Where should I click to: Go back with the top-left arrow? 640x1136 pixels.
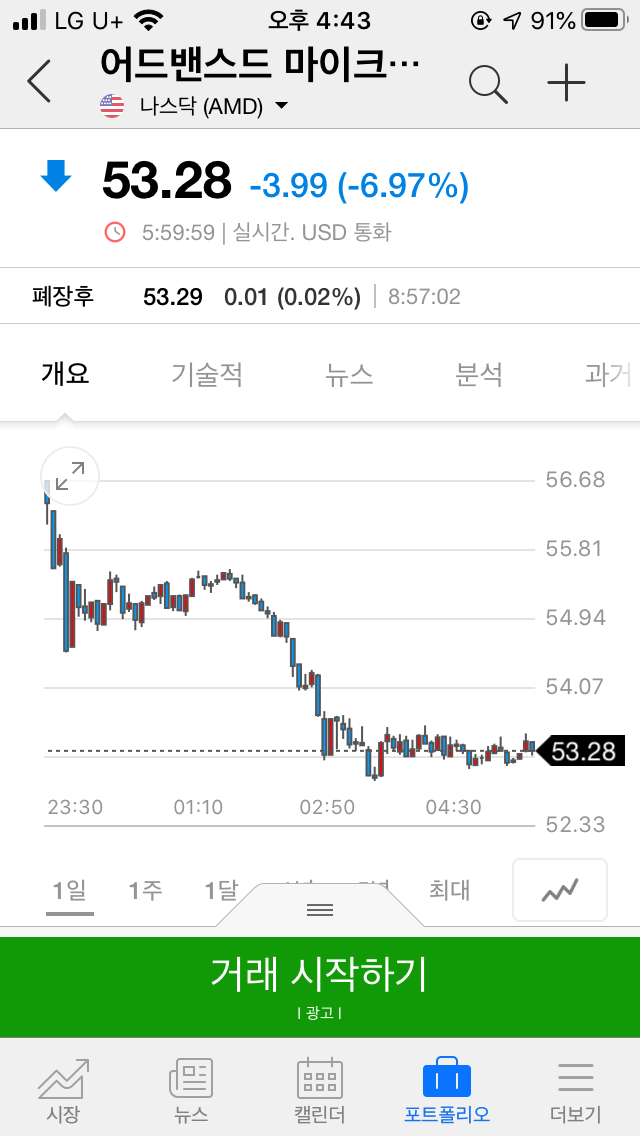(x=39, y=81)
